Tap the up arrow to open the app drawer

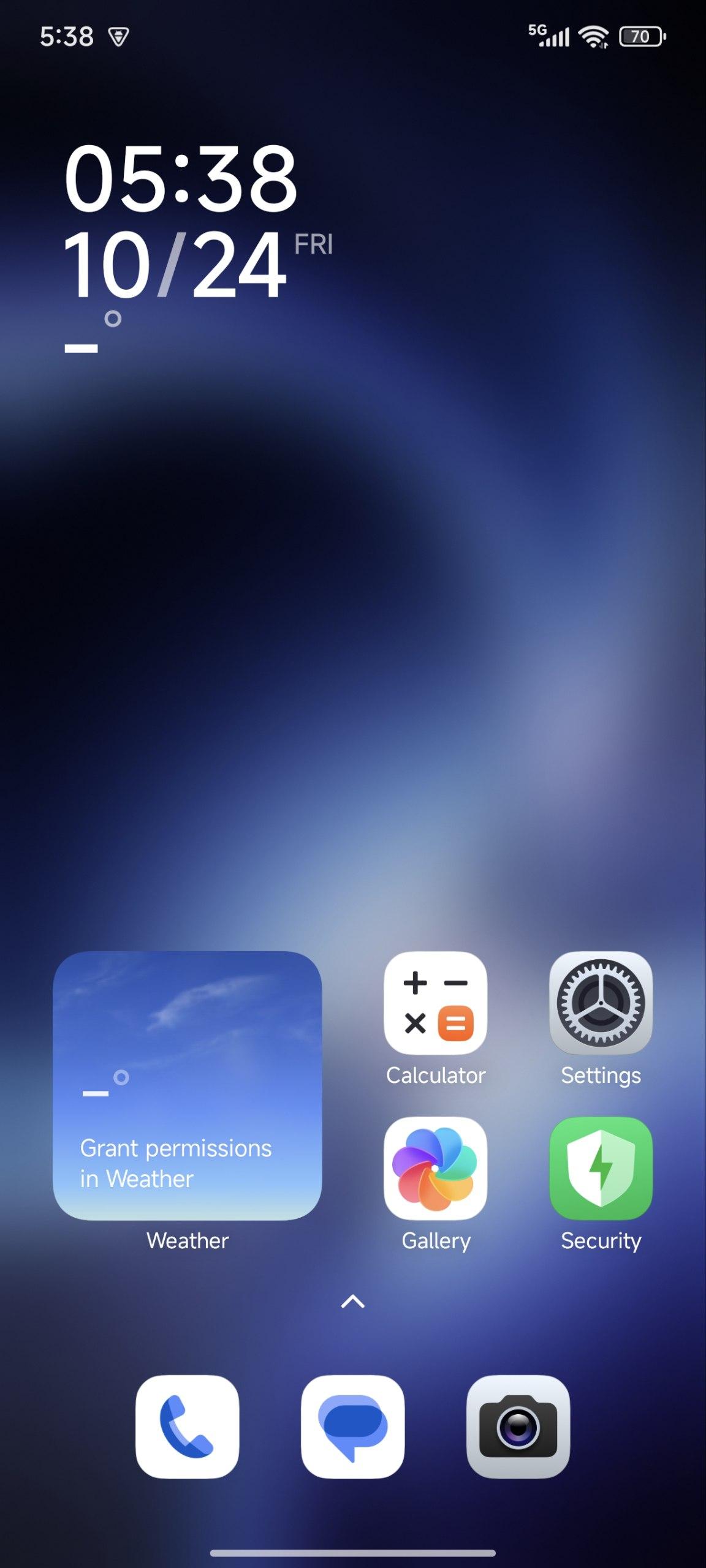[352, 1302]
